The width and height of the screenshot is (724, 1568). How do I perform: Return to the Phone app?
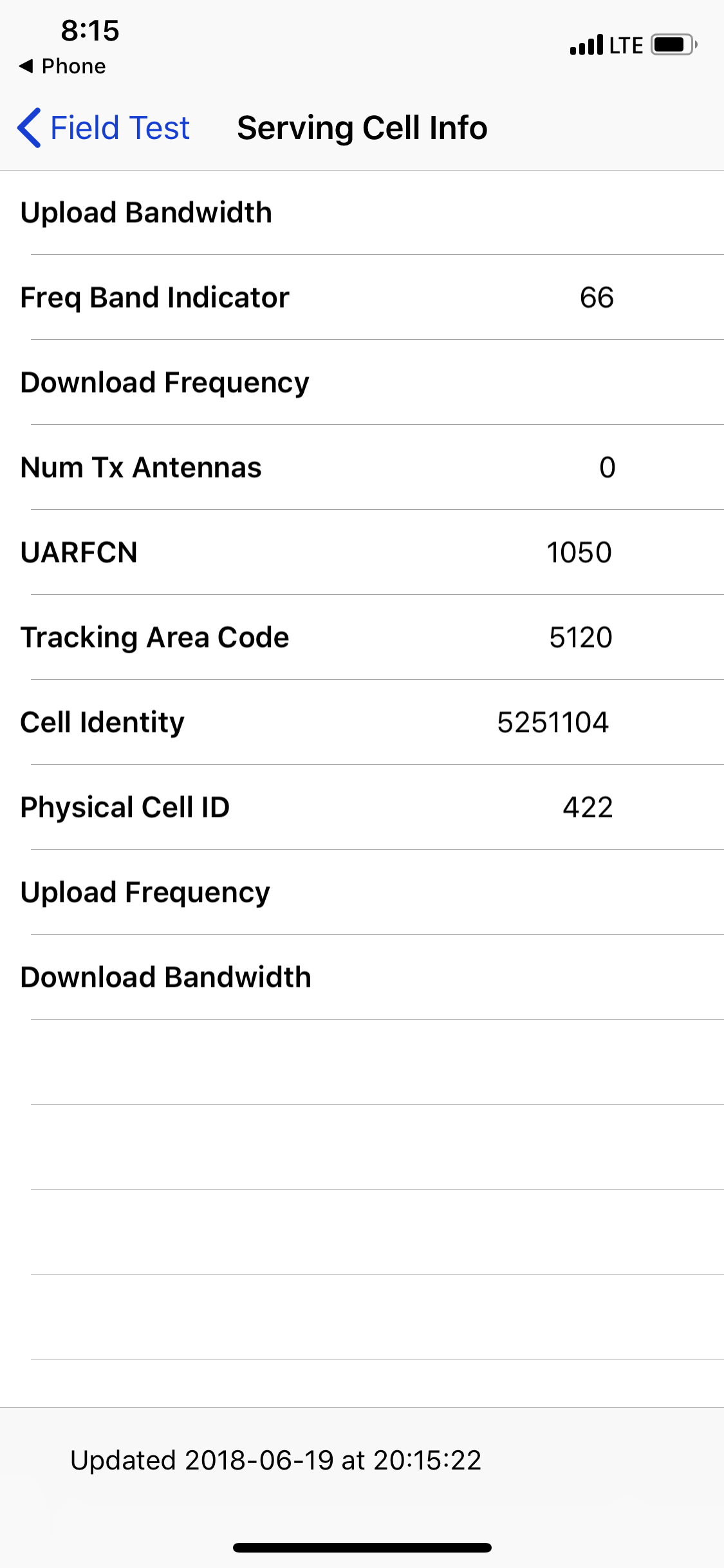coord(62,66)
